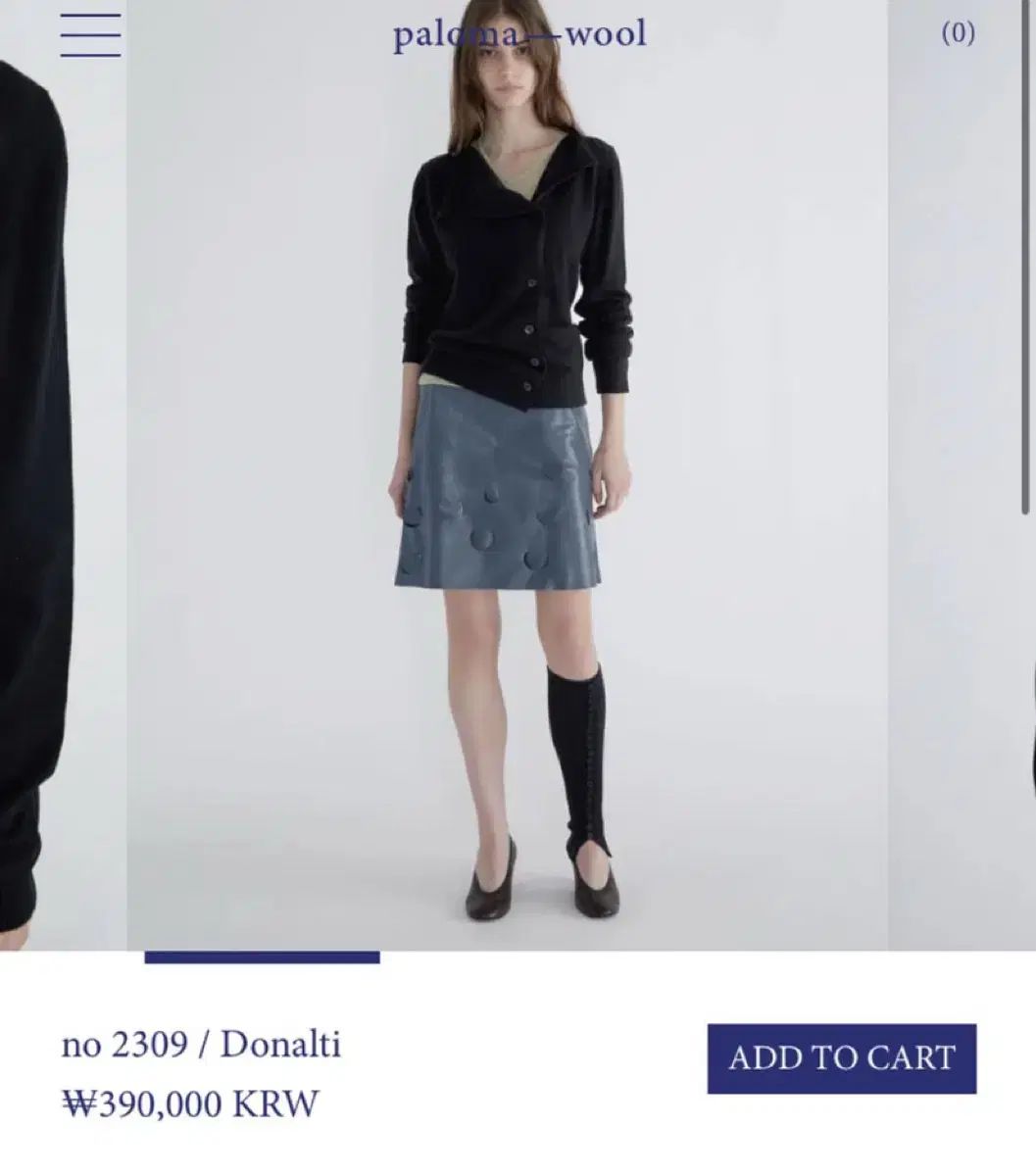
Task: Click the paloma—wool wordmark logo
Action: click(518, 32)
